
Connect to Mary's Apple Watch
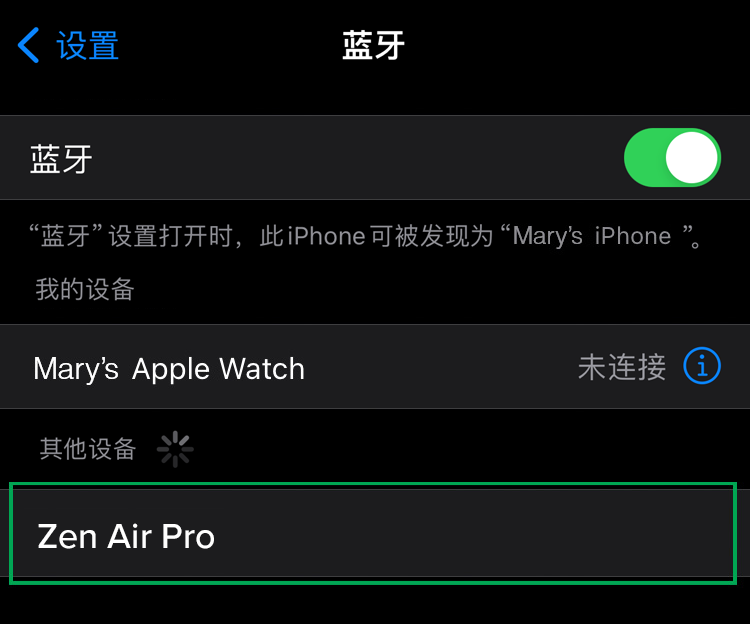pyautogui.click(x=300, y=368)
